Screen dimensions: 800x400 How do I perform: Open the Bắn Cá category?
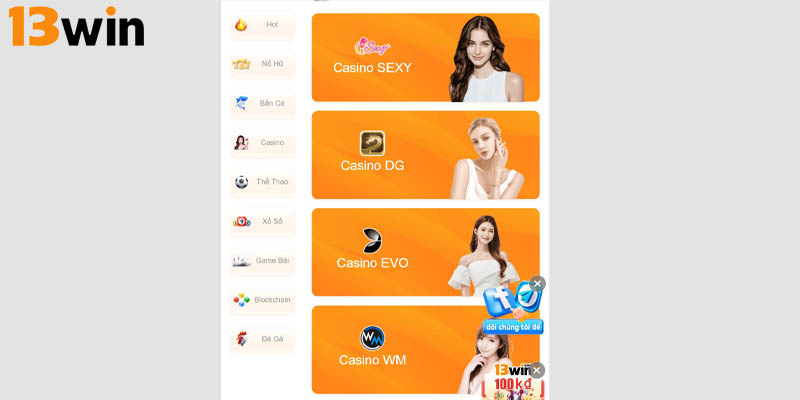(262, 103)
